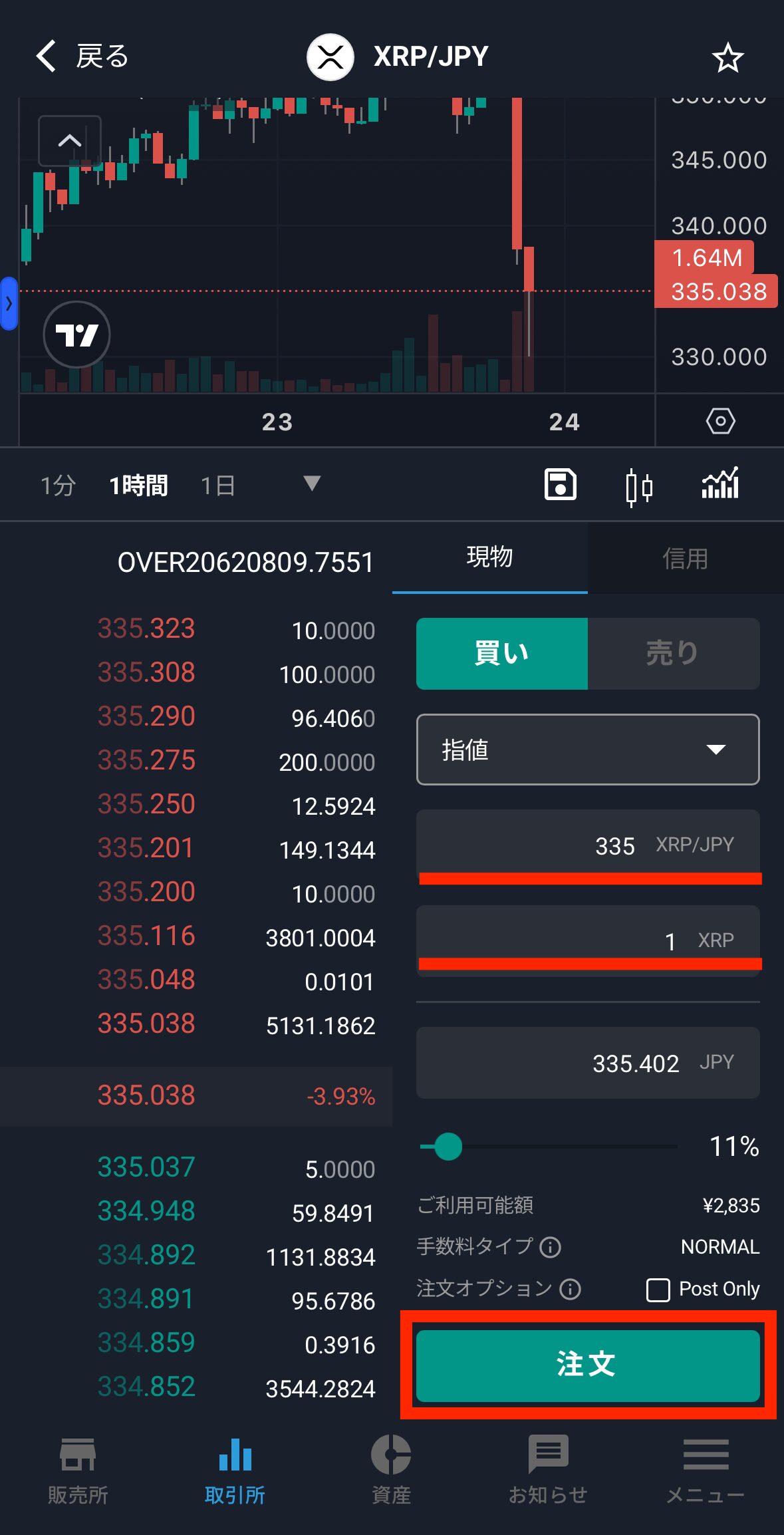Switch to the 信用 margin tab
Viewport: 784px width, 1535px height.
pos(685,558)
